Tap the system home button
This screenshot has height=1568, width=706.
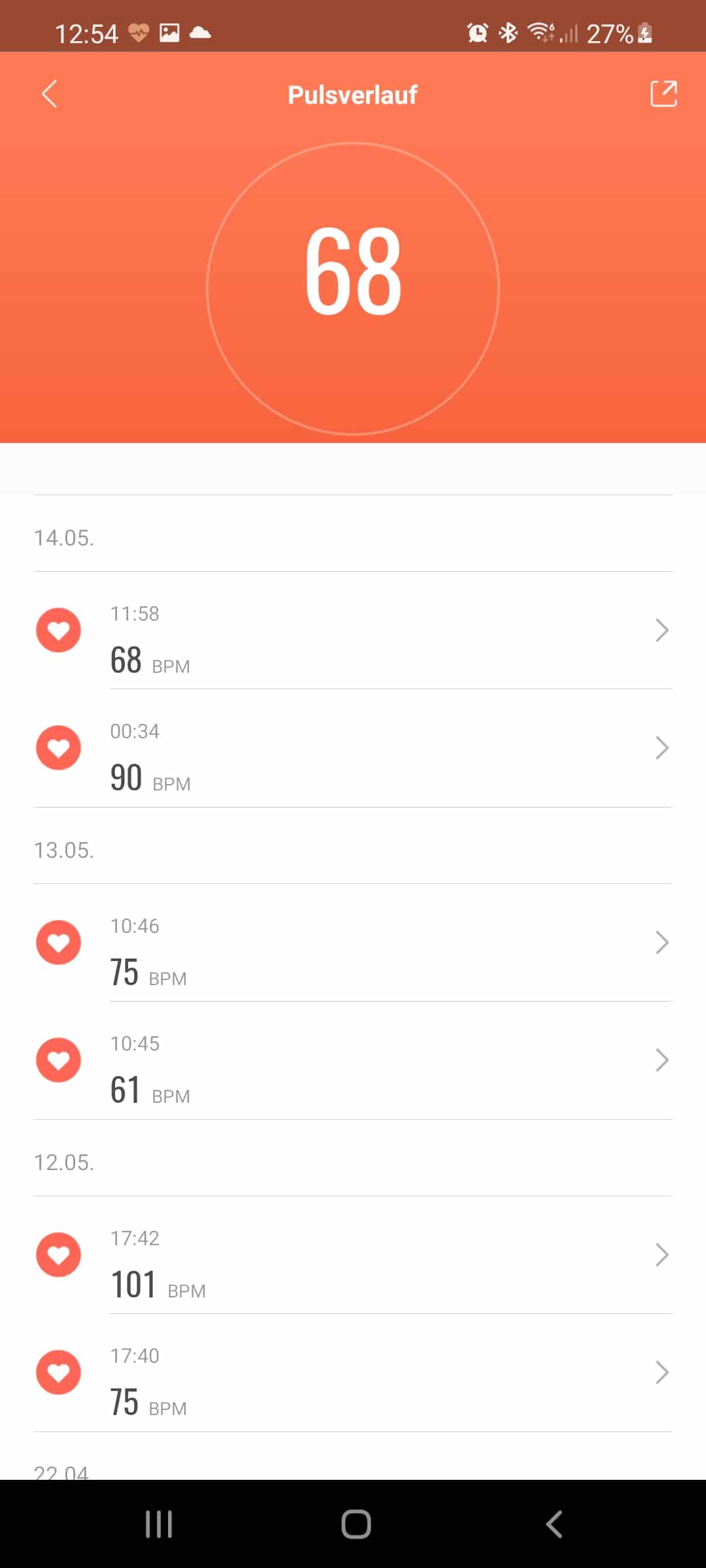[356, 1524]
